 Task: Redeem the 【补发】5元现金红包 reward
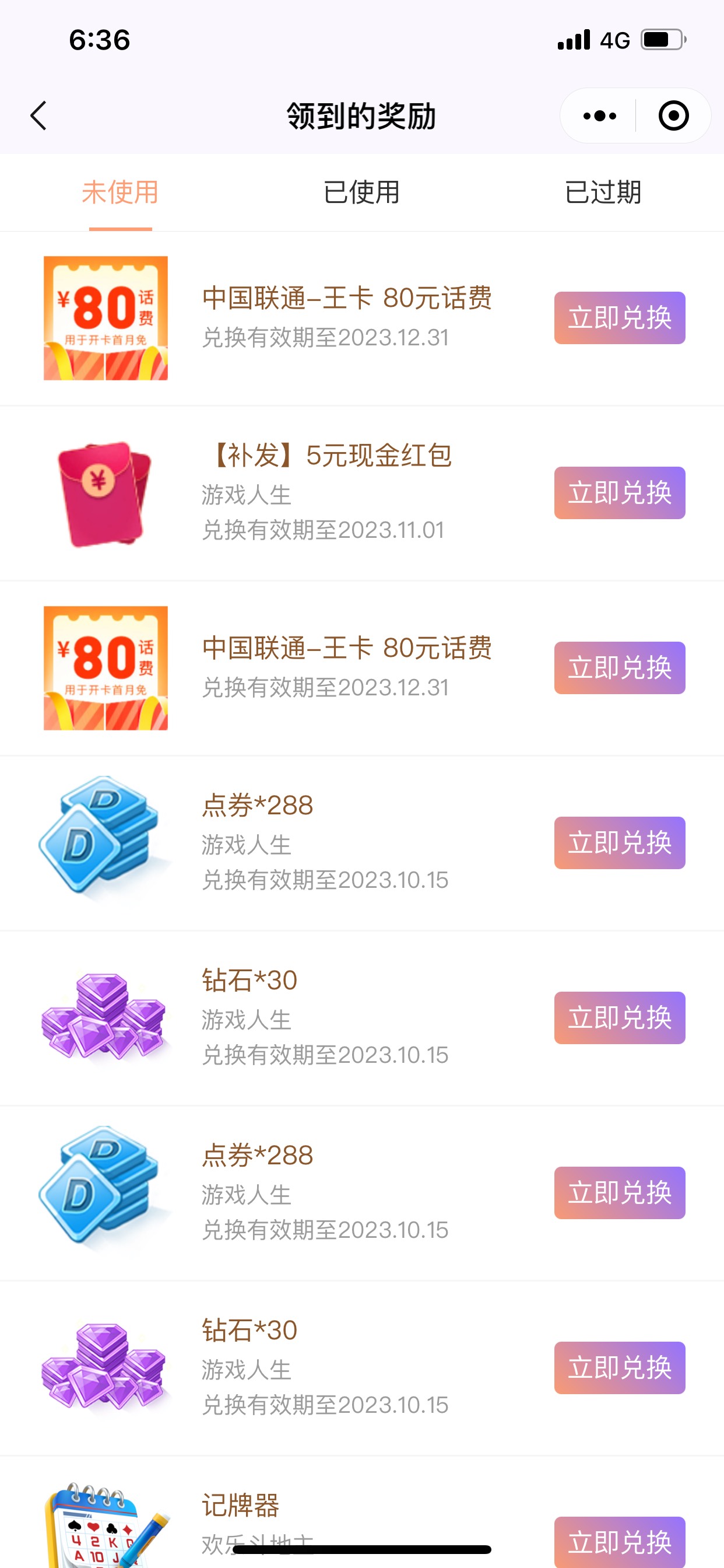pos(619,493)
